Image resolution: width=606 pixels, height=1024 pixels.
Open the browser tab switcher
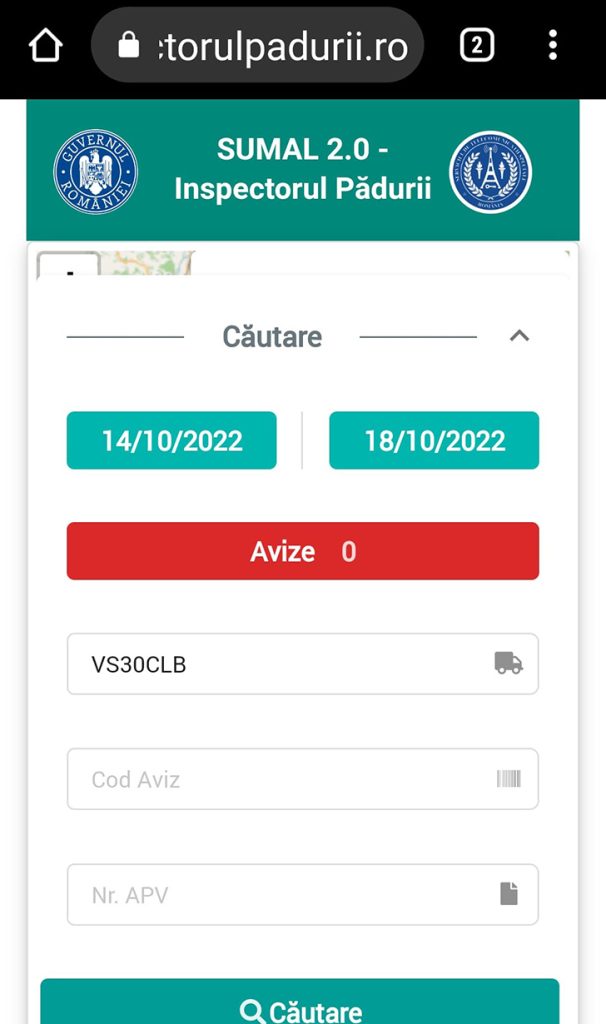[x=477, y=45]
